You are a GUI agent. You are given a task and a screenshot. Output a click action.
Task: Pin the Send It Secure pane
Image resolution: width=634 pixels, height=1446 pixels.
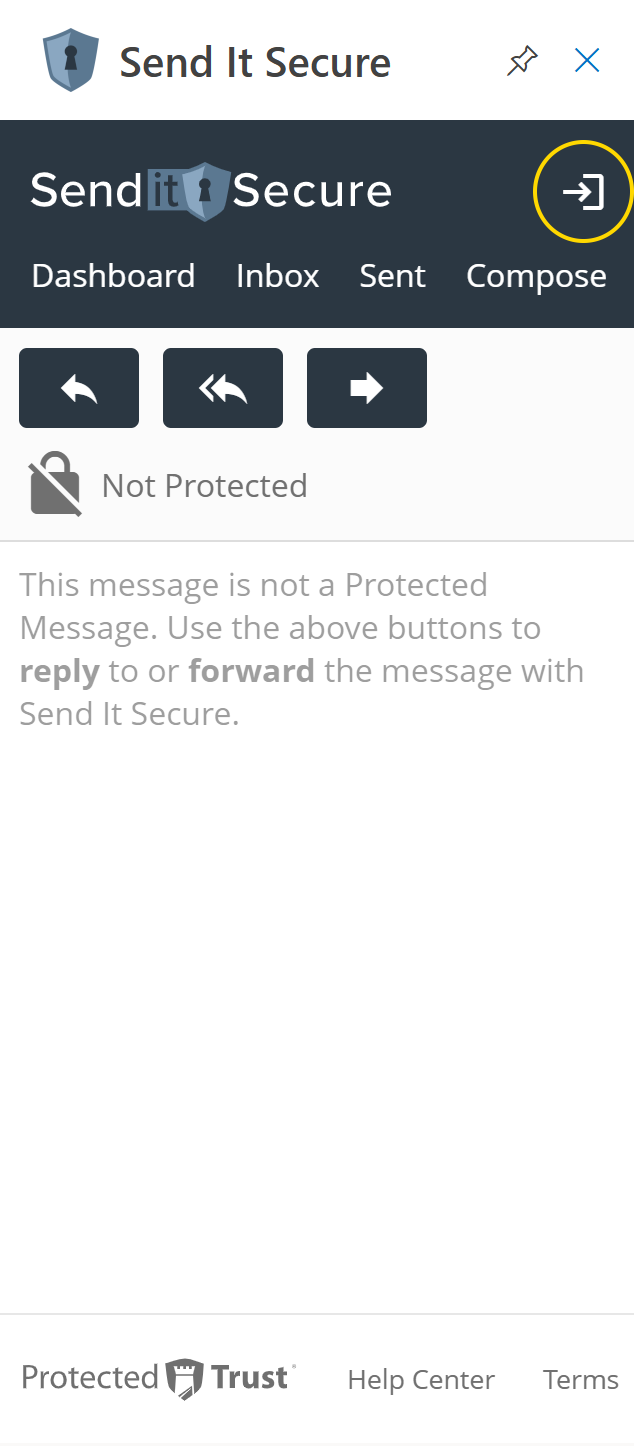(x=522, y=62)
